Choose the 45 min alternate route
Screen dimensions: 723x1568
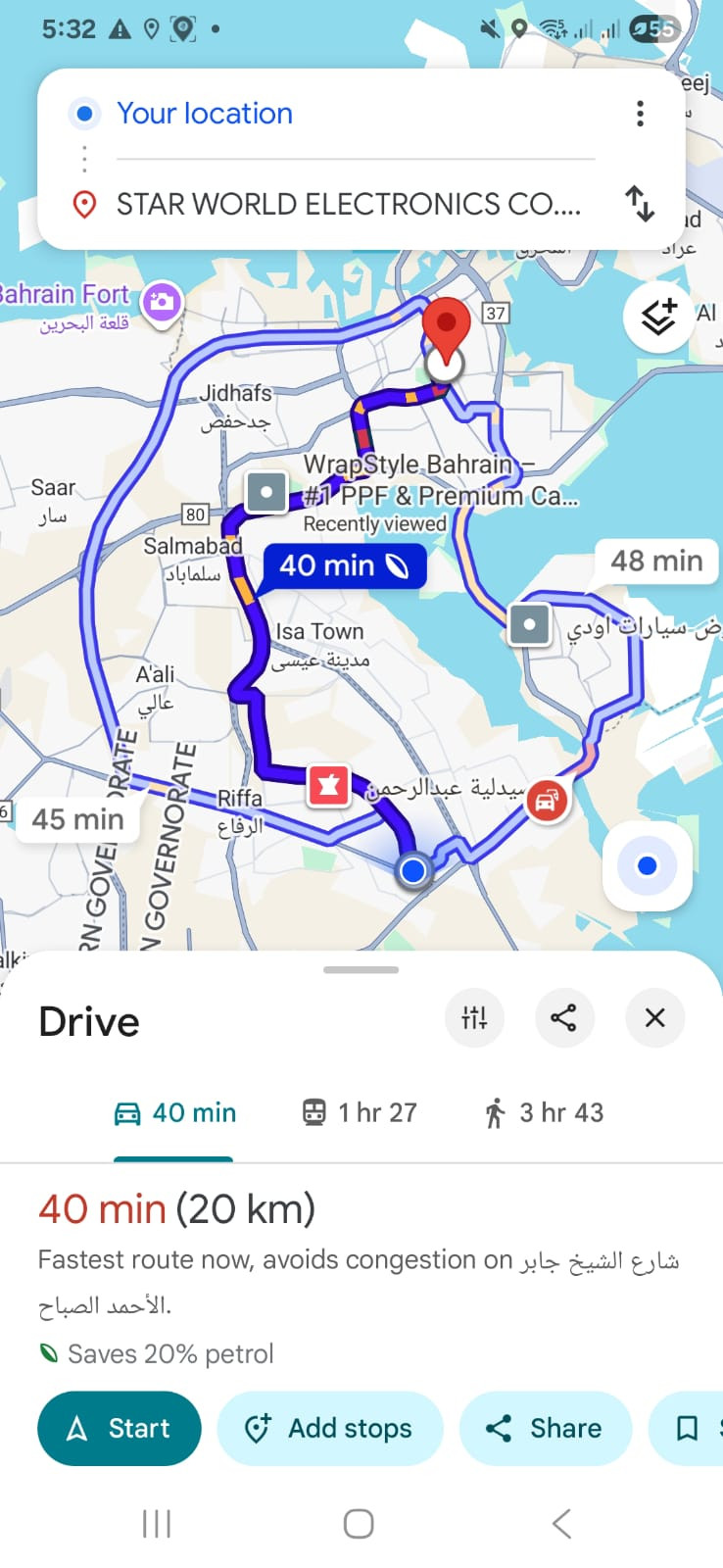point(77,819)
